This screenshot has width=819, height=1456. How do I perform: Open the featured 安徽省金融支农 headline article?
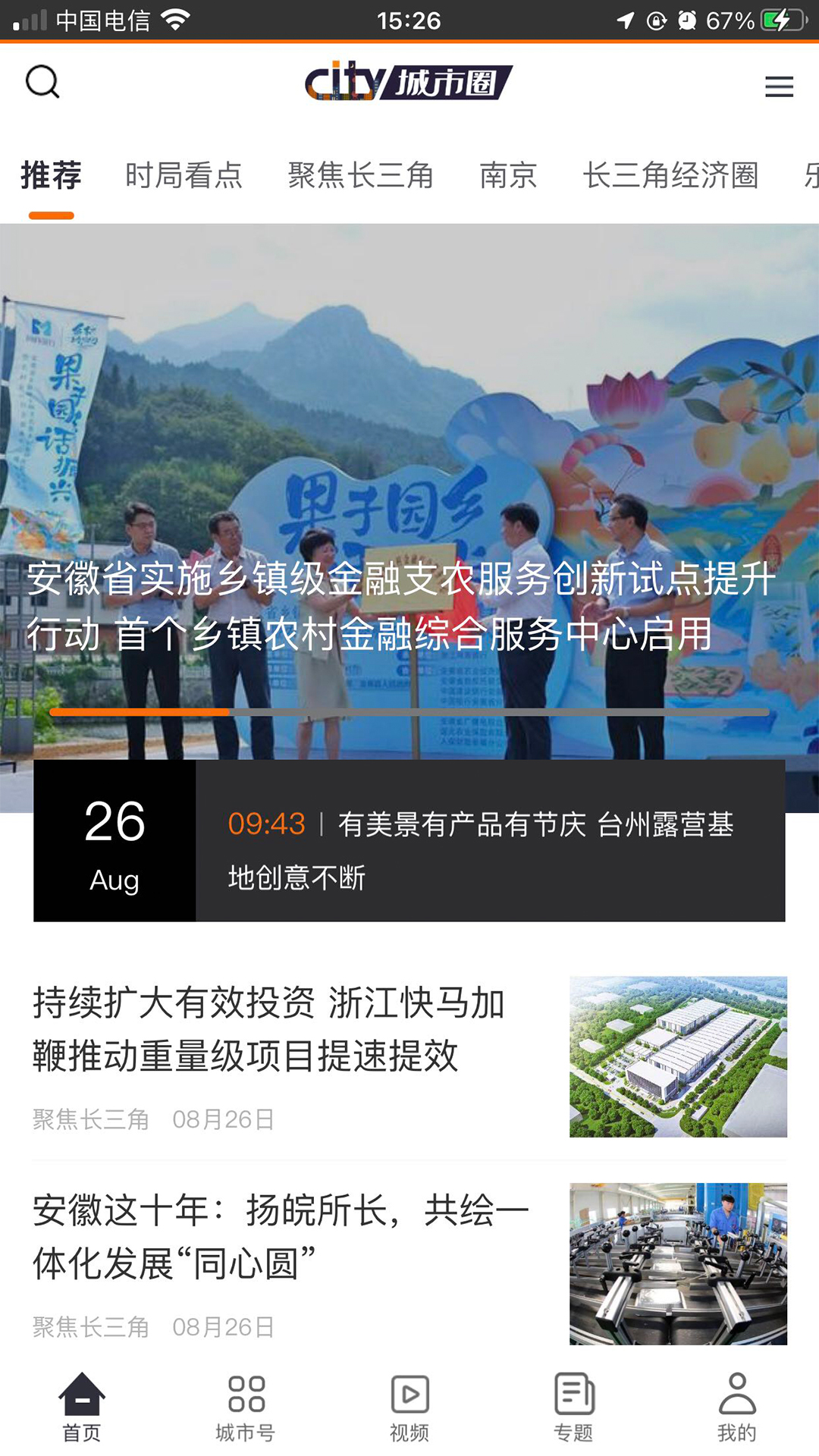pyautogui.click(x=402, y=607)
